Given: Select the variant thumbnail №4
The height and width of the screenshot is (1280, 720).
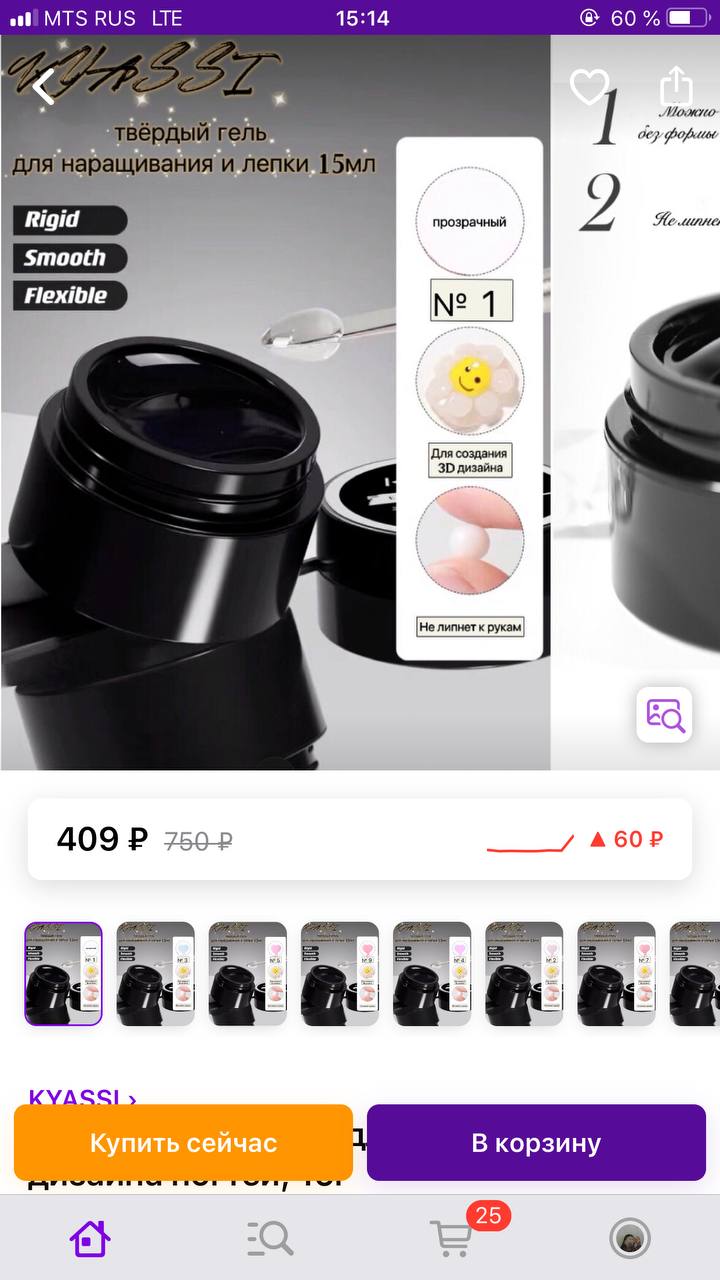Looking at the screenshot, I should tap(431, 974).
